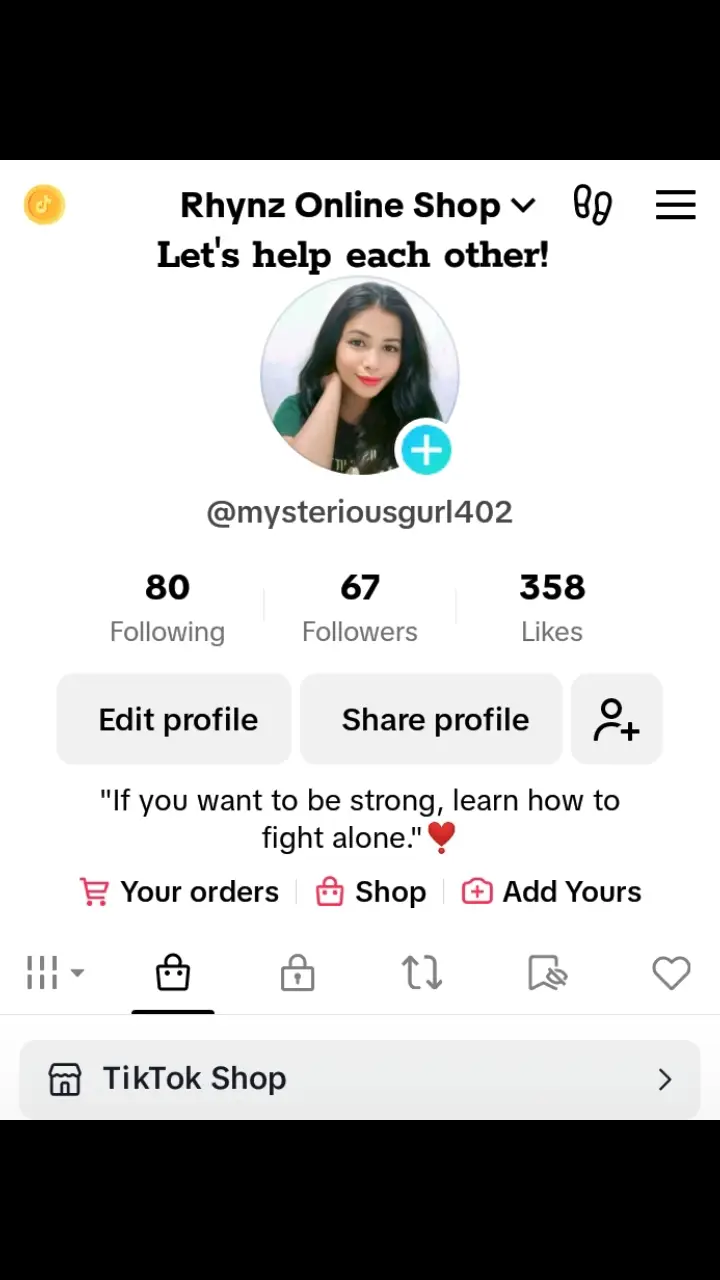This screenshot has height=1280, width=720.
Task: Tap the Your orders cart icon
Action: [x=93, y=891]
